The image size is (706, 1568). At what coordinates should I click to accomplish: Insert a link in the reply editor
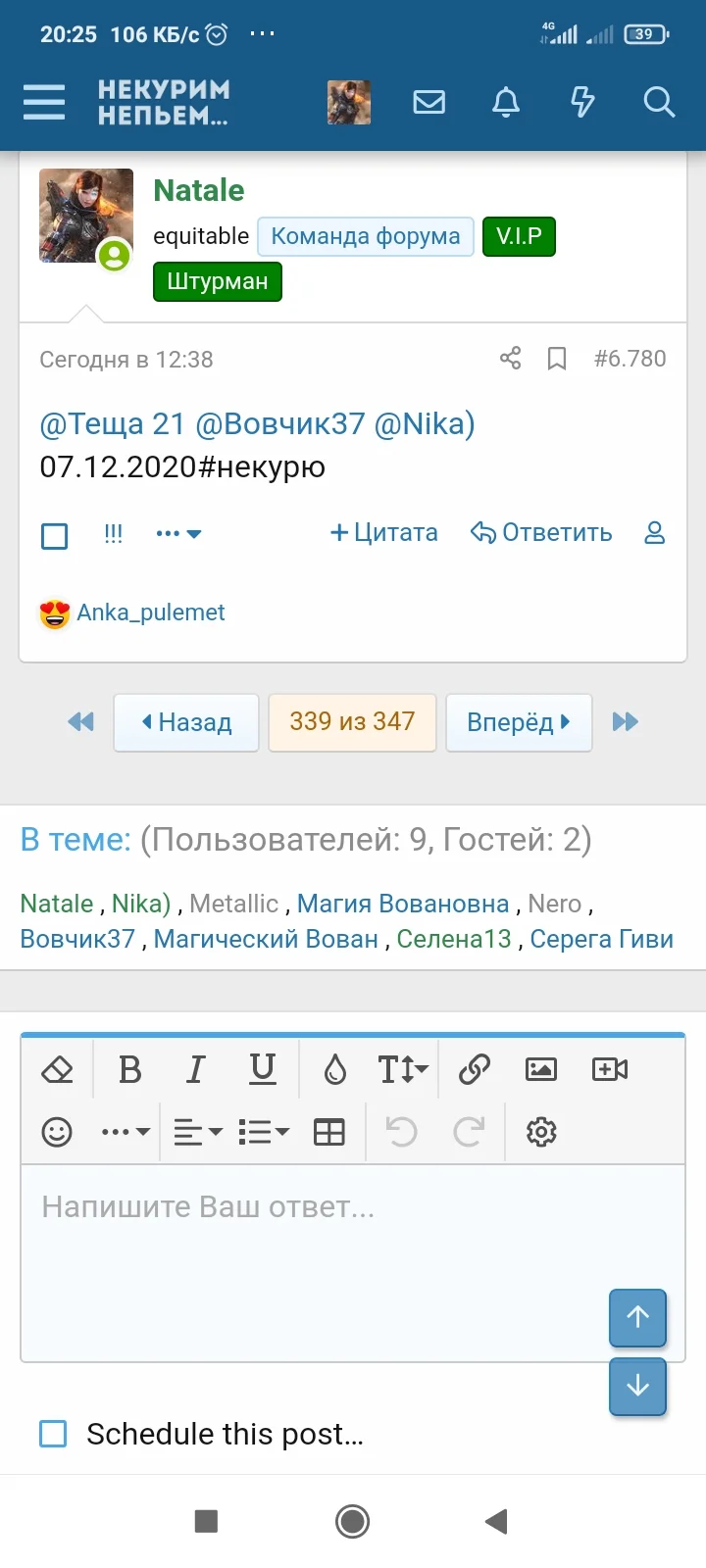(473, 1069)
